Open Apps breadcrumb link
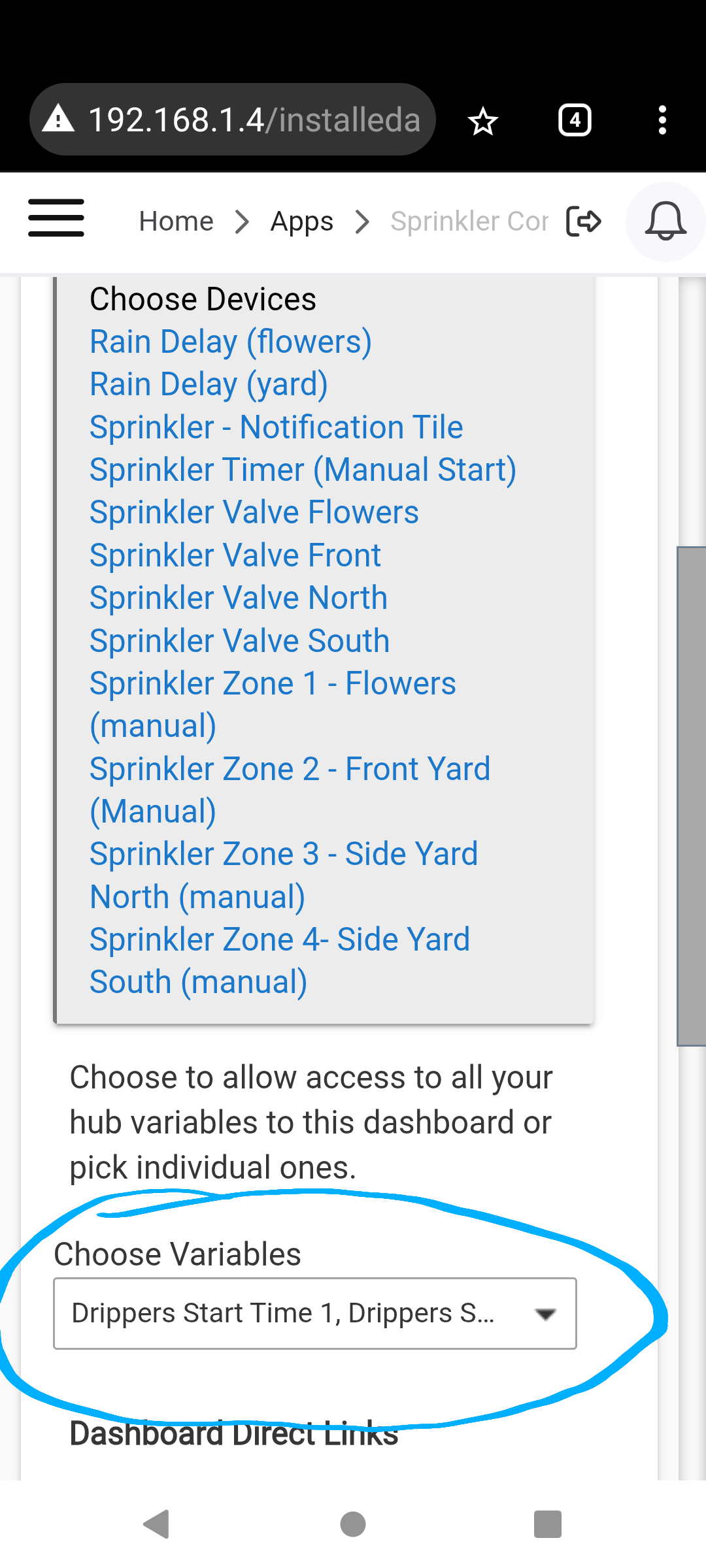 pos(301,222)
